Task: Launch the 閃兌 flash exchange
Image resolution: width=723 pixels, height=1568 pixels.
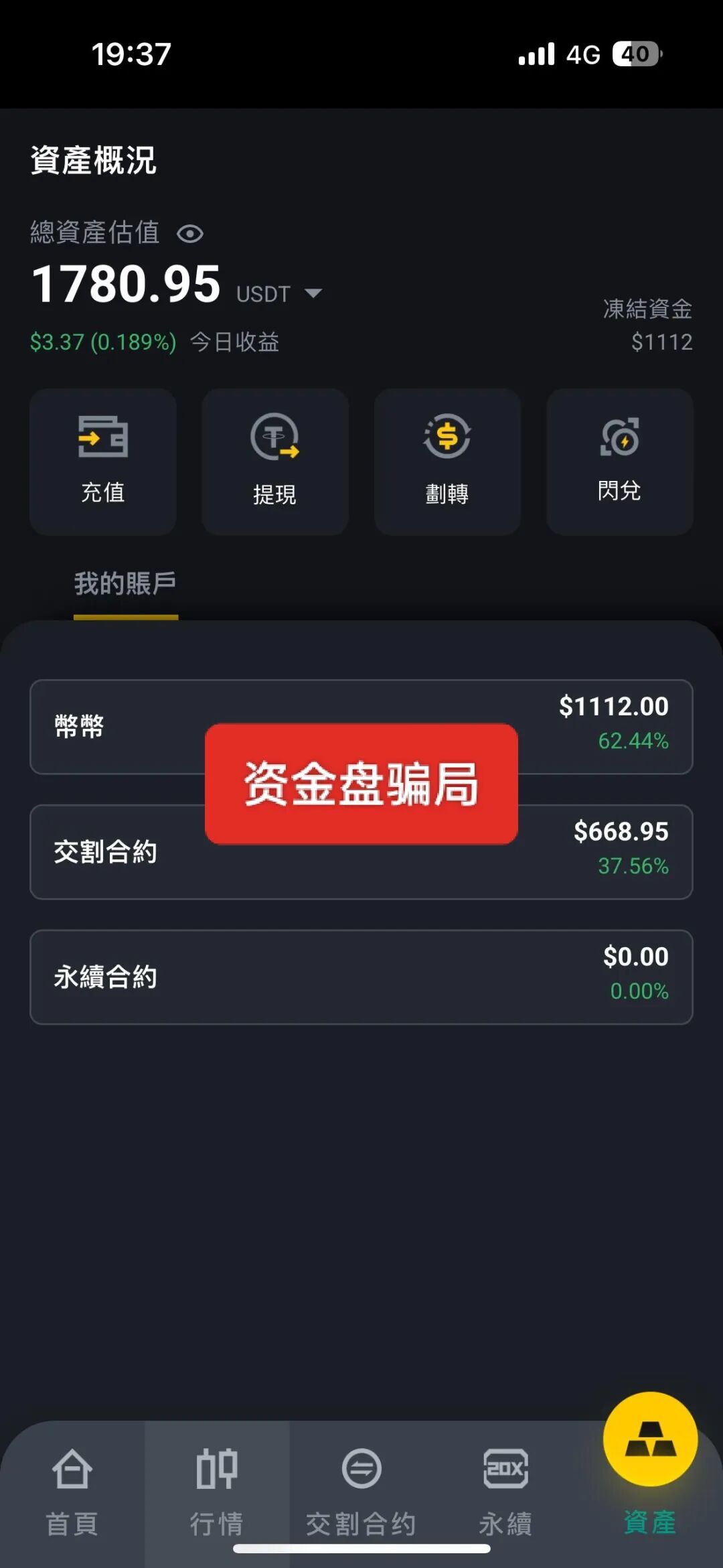Action: pos(619,462)
